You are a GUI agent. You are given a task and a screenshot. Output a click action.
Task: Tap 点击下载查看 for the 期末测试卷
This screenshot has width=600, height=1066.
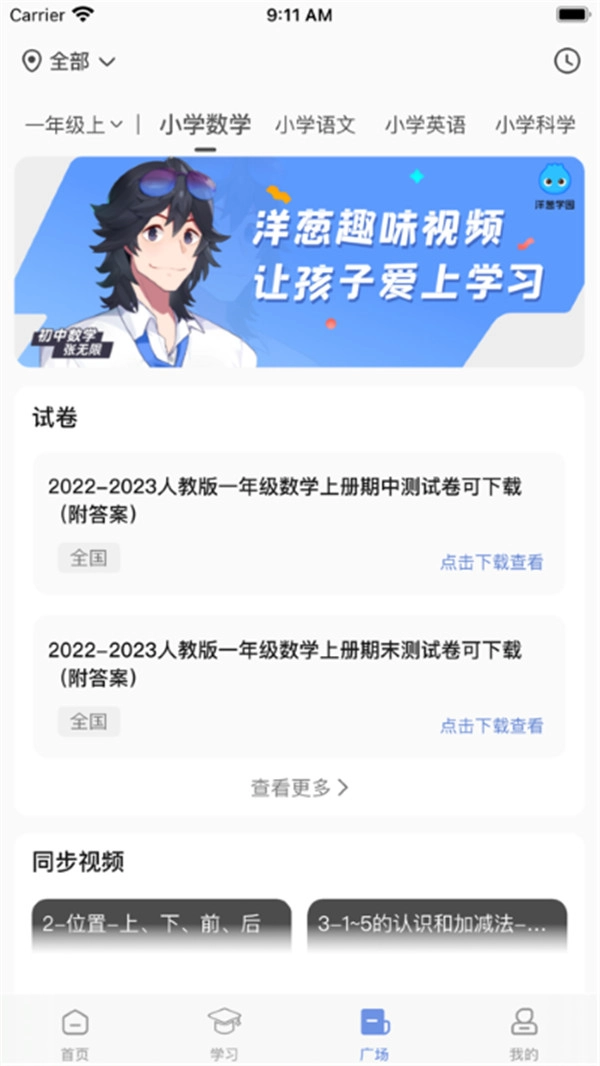[x=491, y=726]
